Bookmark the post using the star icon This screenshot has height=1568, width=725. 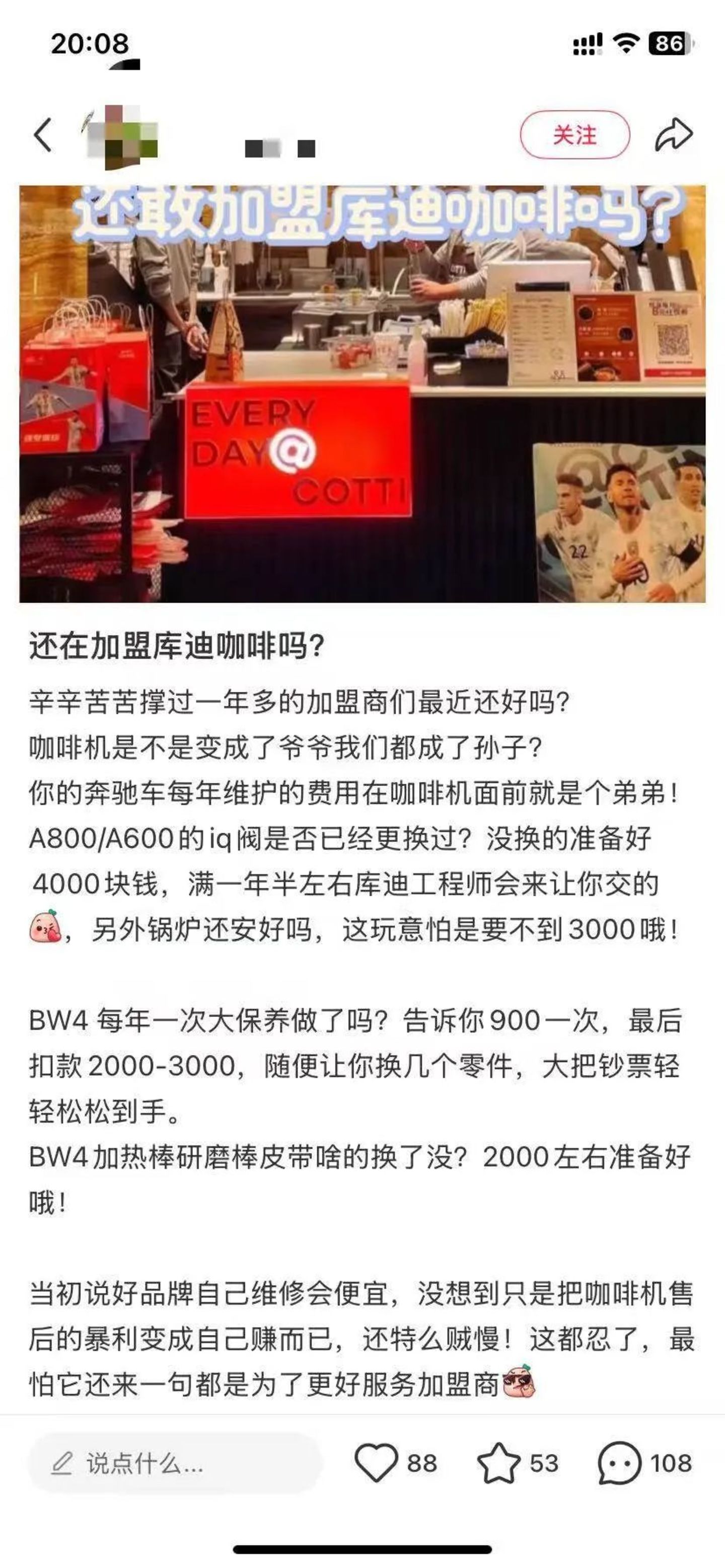pyautogui.click(x=498, y=1463)
